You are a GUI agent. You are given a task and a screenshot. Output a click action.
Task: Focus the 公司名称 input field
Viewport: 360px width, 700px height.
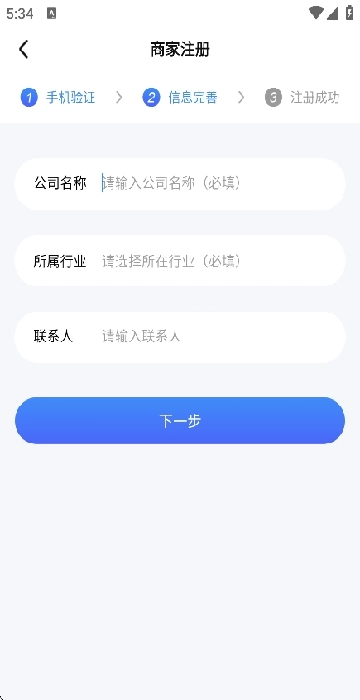pos(219,183)
